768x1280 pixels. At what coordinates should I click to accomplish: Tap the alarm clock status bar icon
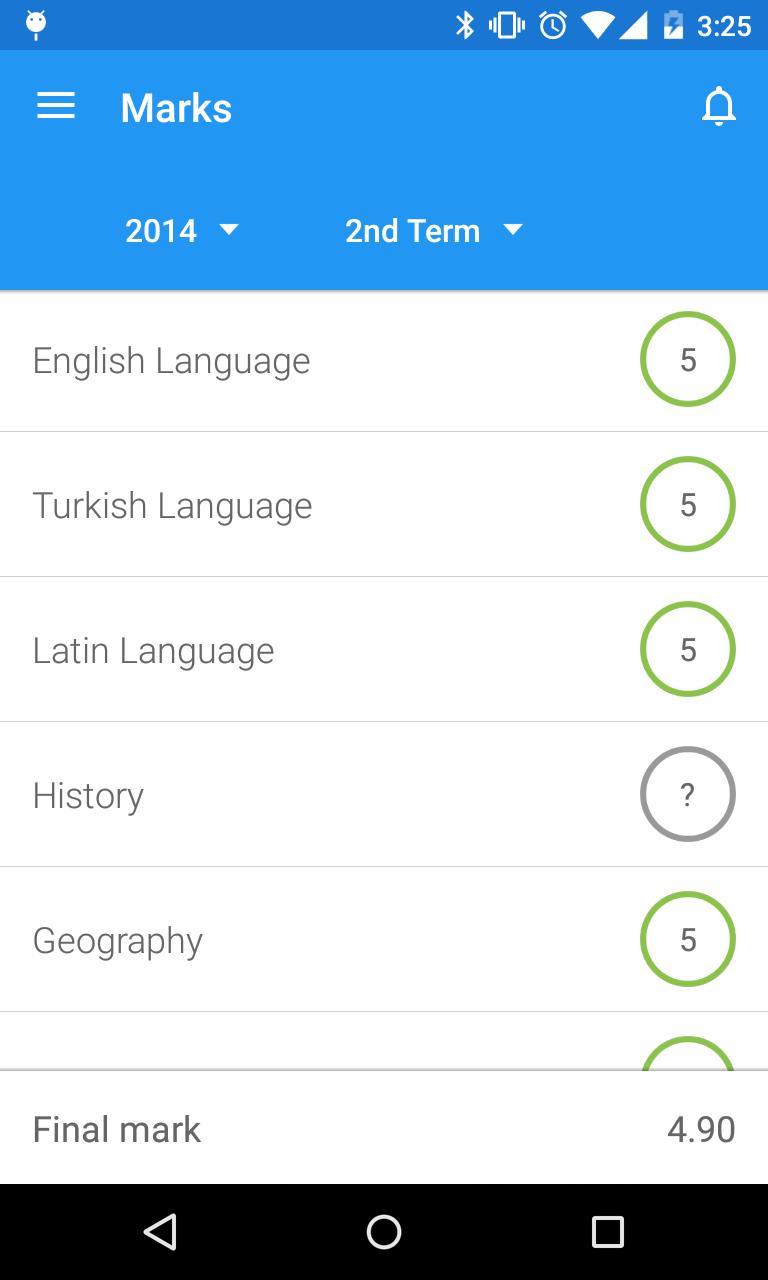click(x=553, y=25)
